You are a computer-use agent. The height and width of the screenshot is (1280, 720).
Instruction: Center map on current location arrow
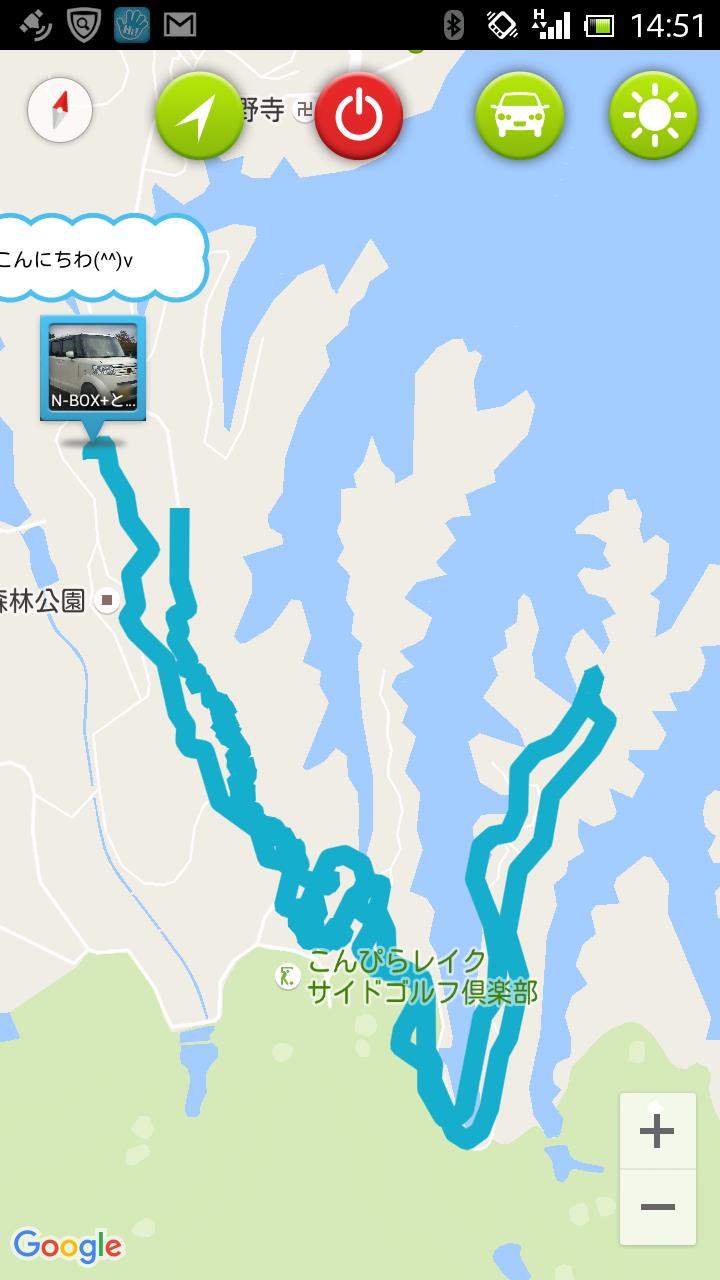pos(199,116)
